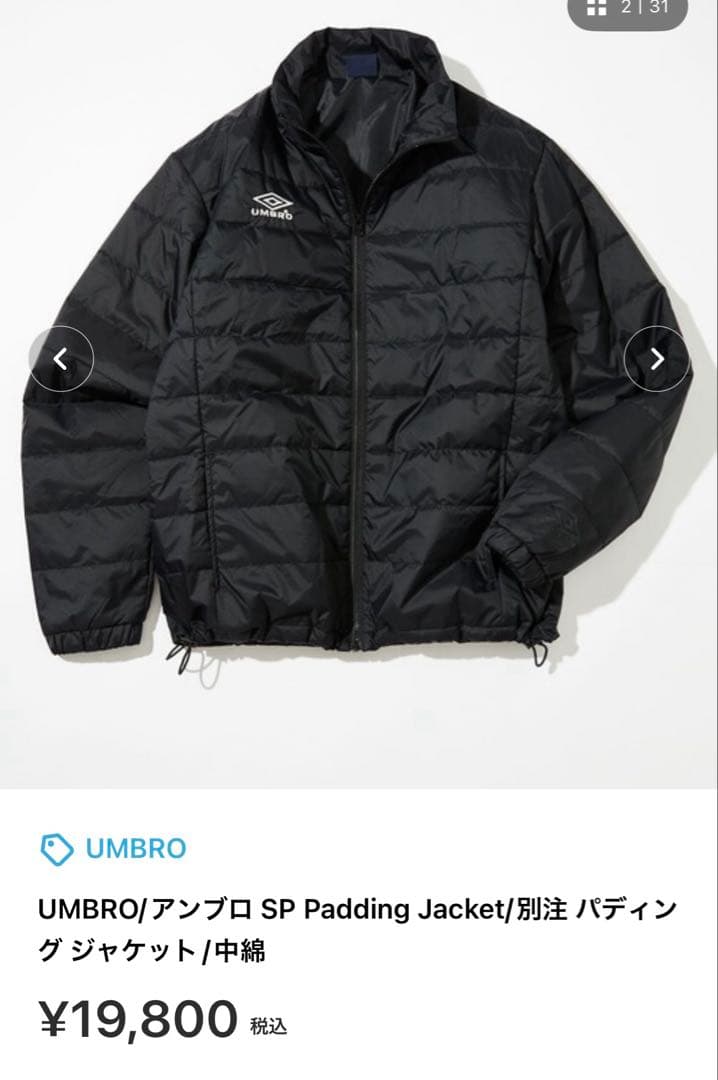Show the next product image
The width and height of the screenshot is (718, 1080).
point(656,358)
